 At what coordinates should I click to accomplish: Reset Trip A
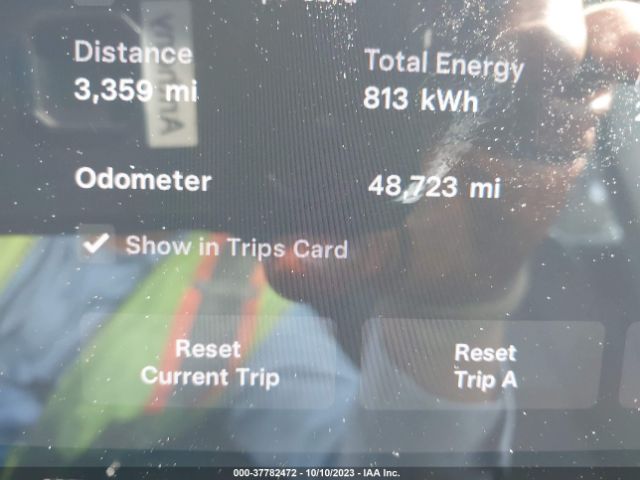click(485, 366)
